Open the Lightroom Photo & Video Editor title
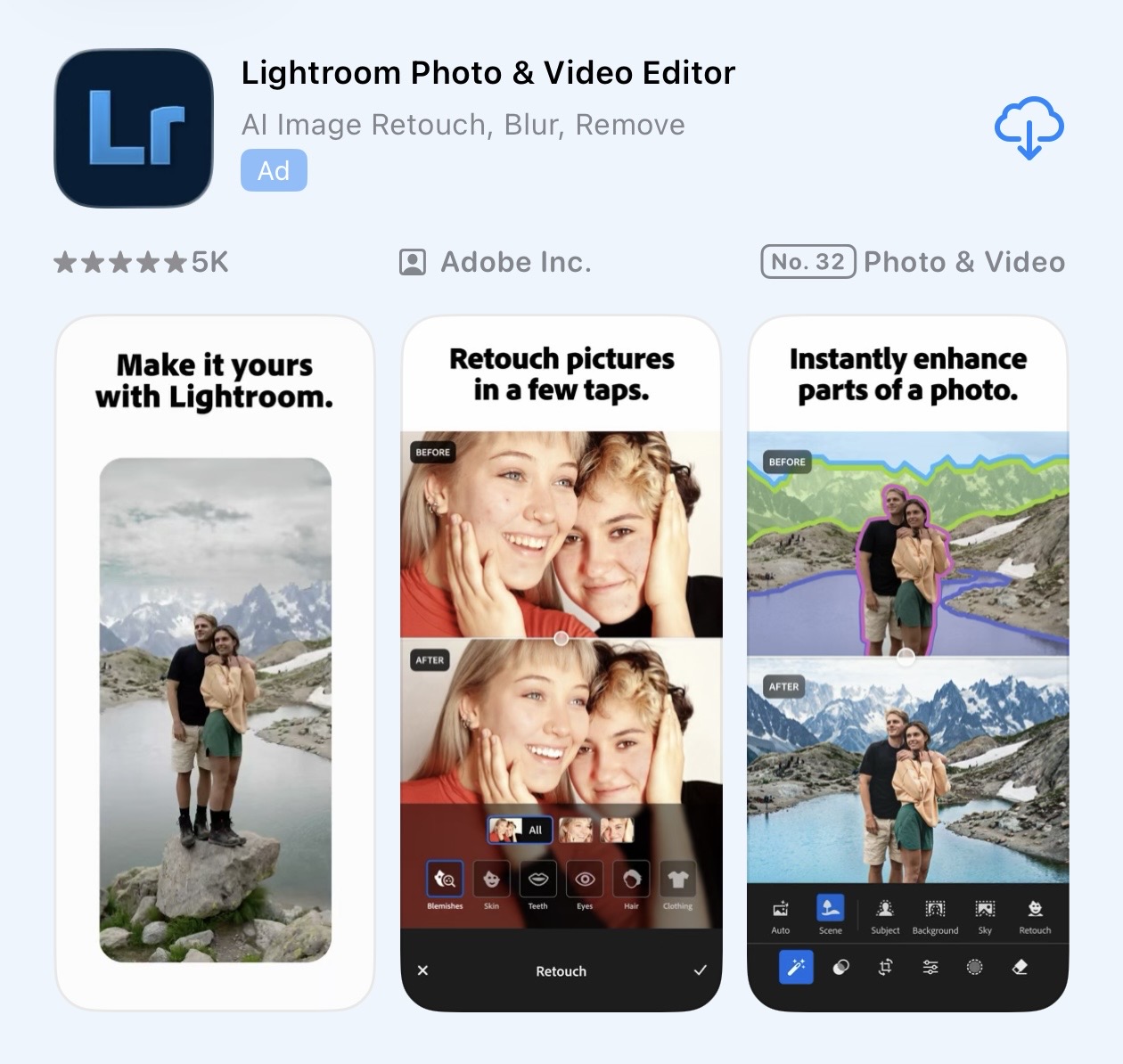Image resolution: width=1123 pixels, height=1064 pixels. coord(488,73)
